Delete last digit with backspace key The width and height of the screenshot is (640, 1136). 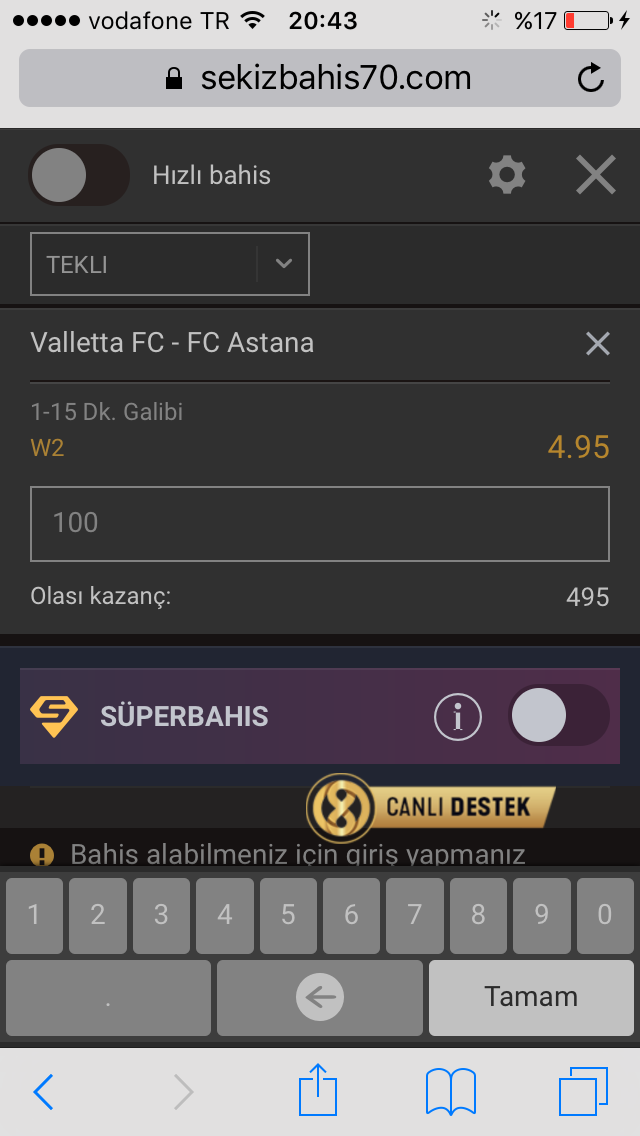[320, 998]
